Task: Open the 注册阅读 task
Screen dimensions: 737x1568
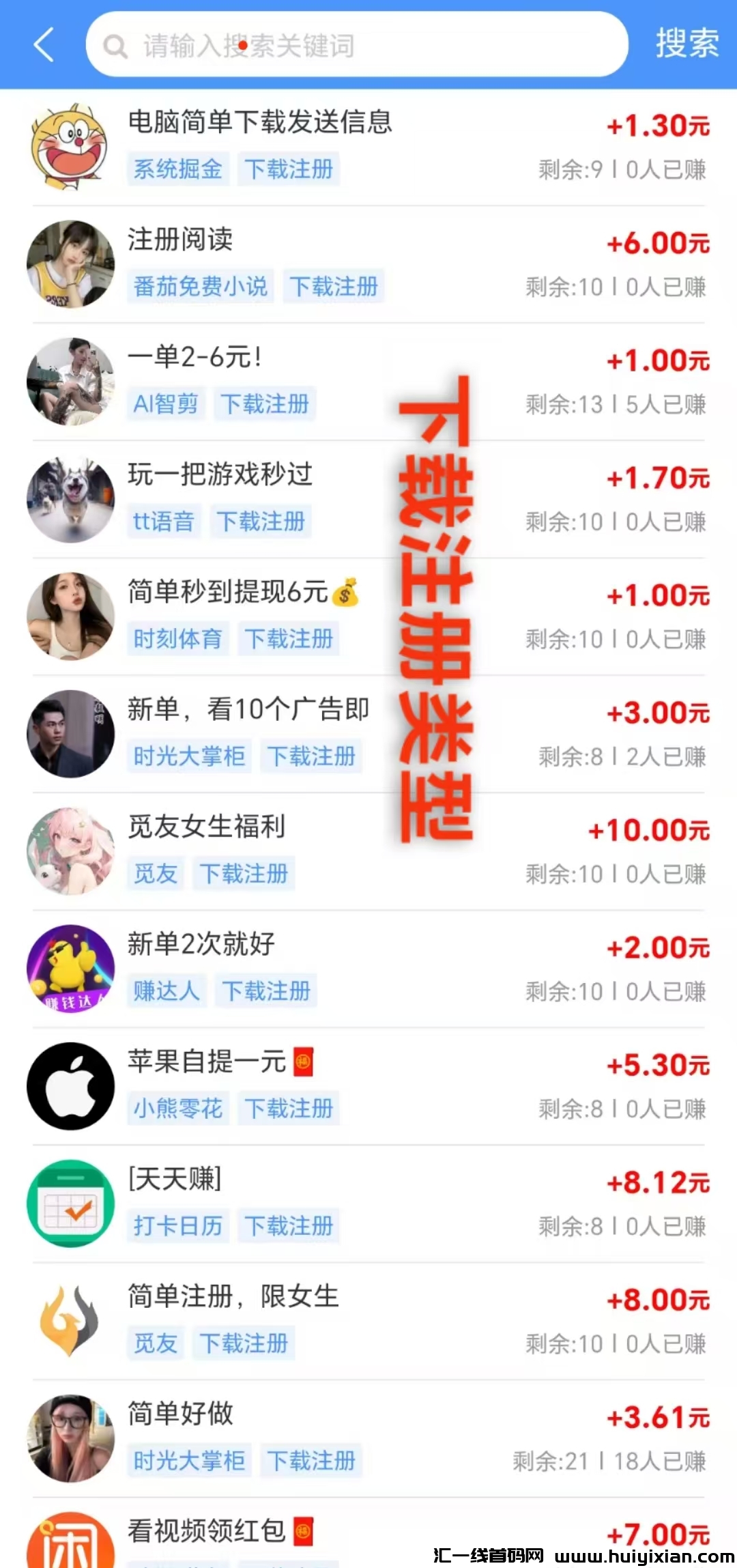Action: [x=181, y=240]
